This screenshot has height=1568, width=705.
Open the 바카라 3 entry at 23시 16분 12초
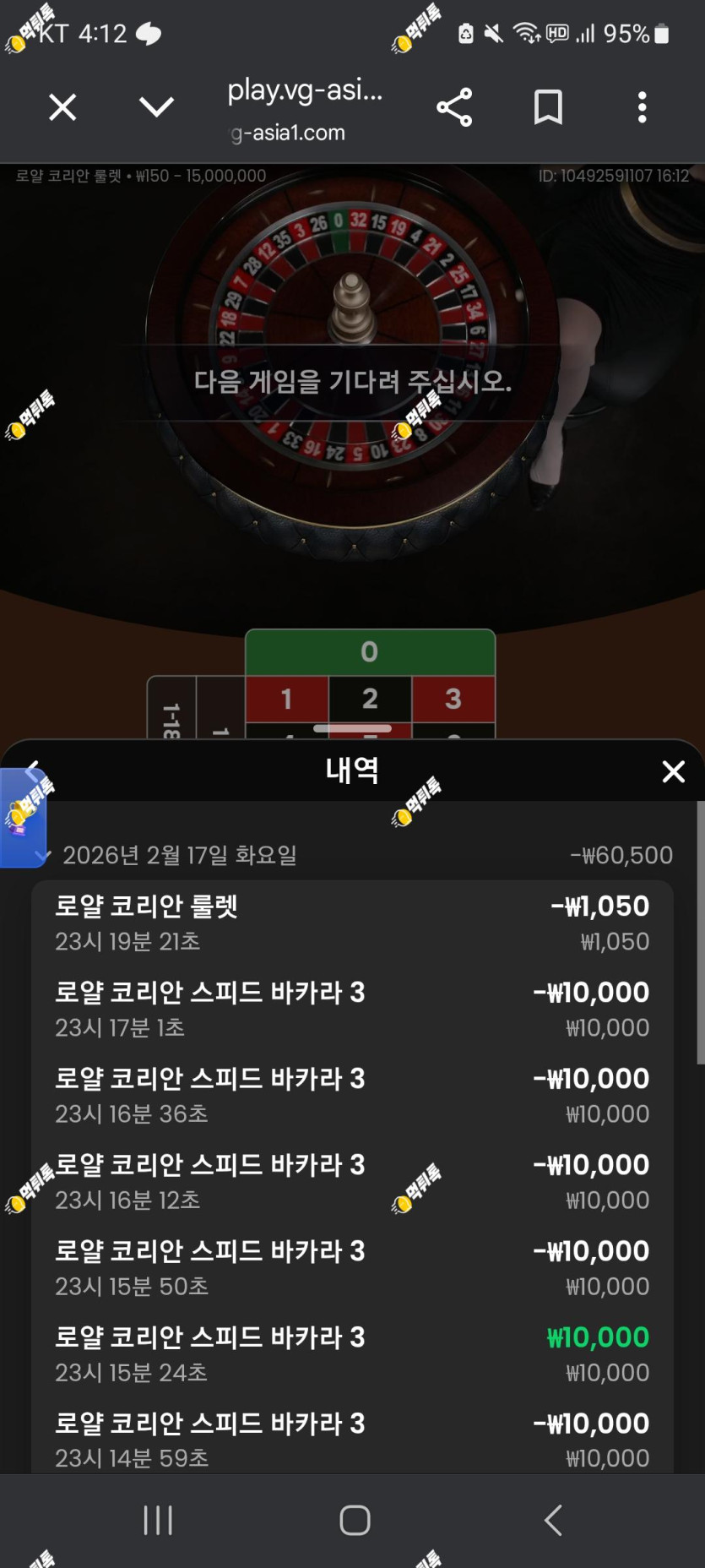click(x=352, y=1181)
